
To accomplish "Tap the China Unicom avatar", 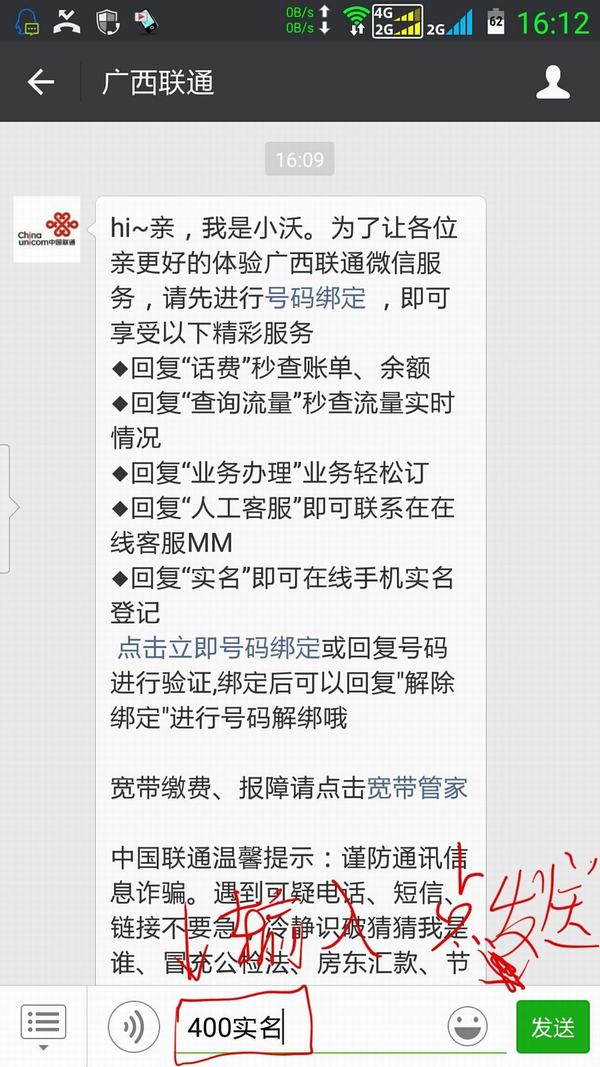I will (x=47, y=230).
